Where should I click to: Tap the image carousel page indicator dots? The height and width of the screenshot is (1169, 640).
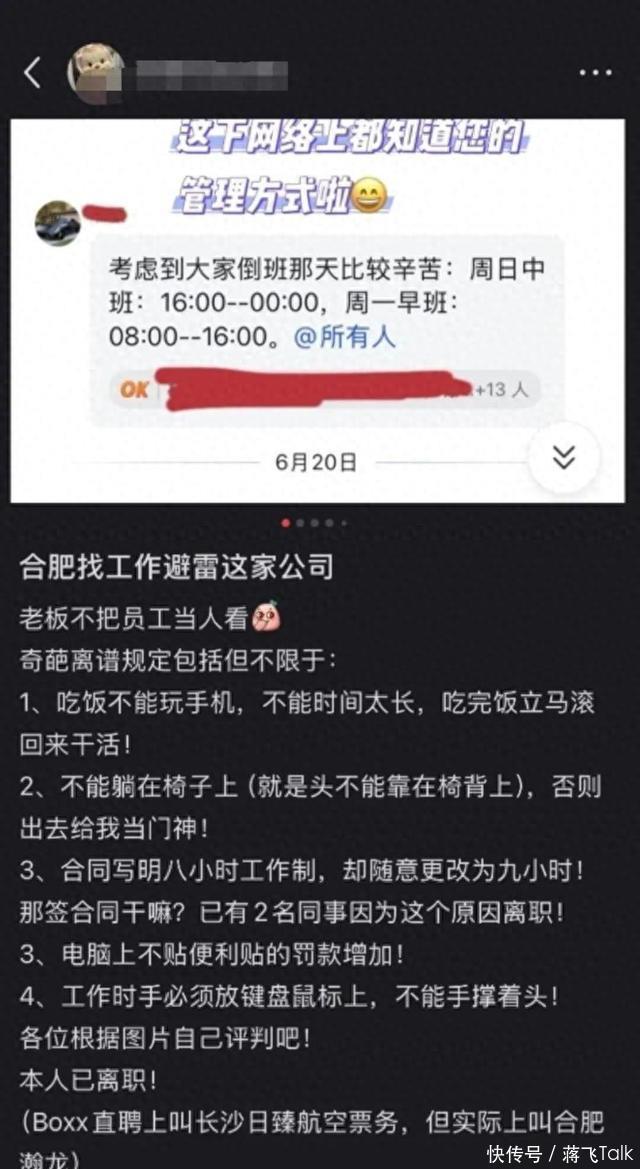coord(315,522)
